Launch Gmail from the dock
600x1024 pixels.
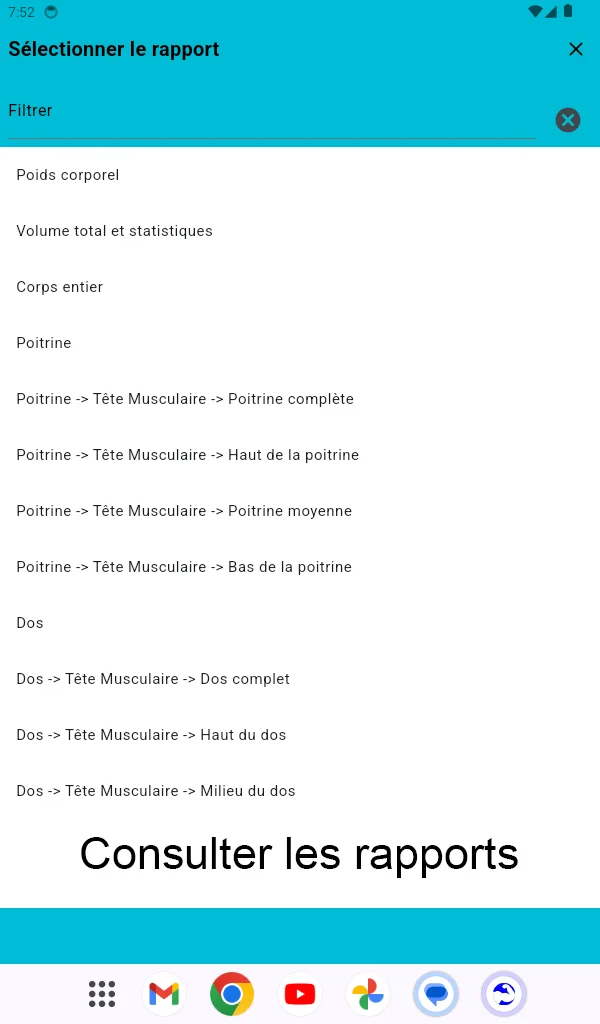click(164, 994)
